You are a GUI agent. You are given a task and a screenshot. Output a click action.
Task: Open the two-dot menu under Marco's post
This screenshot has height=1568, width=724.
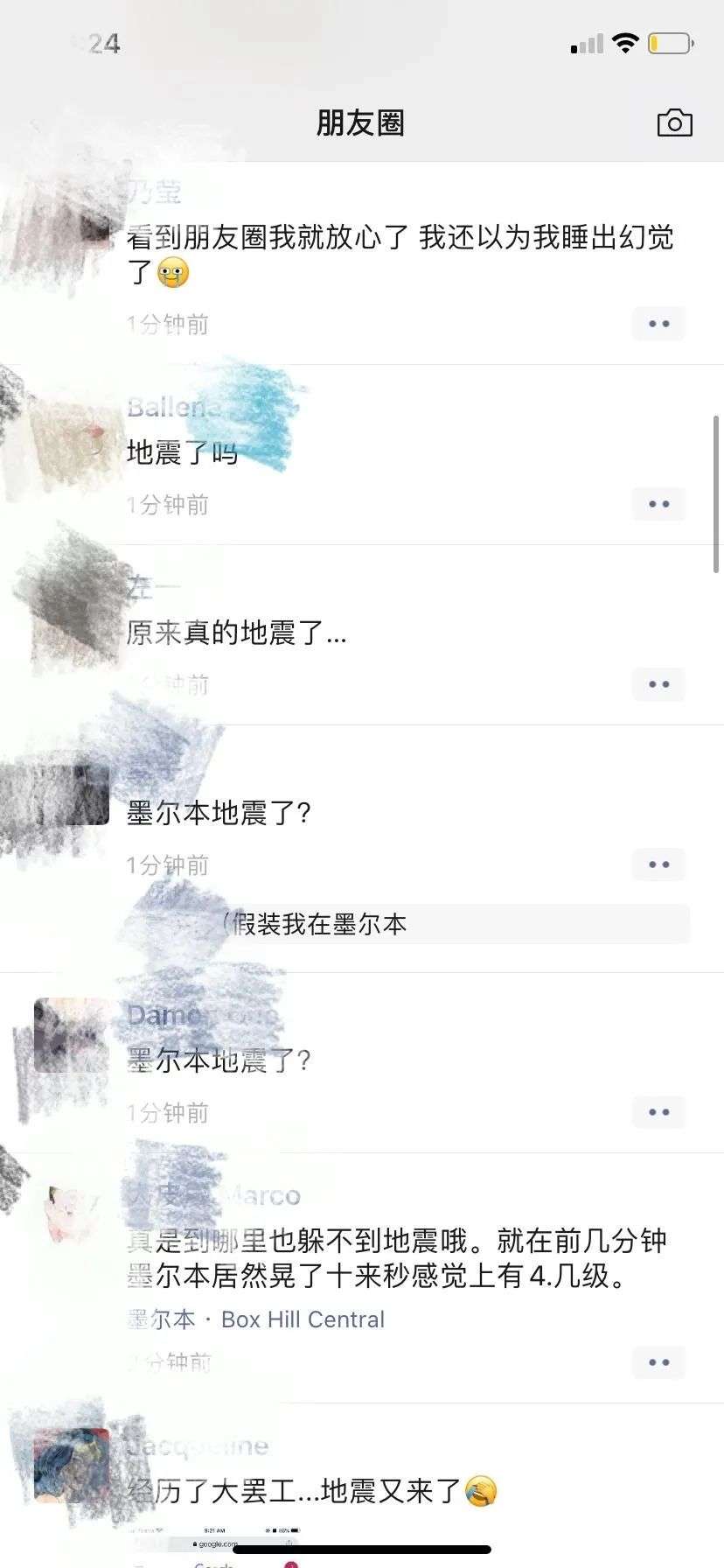[x=658, y=1362]
